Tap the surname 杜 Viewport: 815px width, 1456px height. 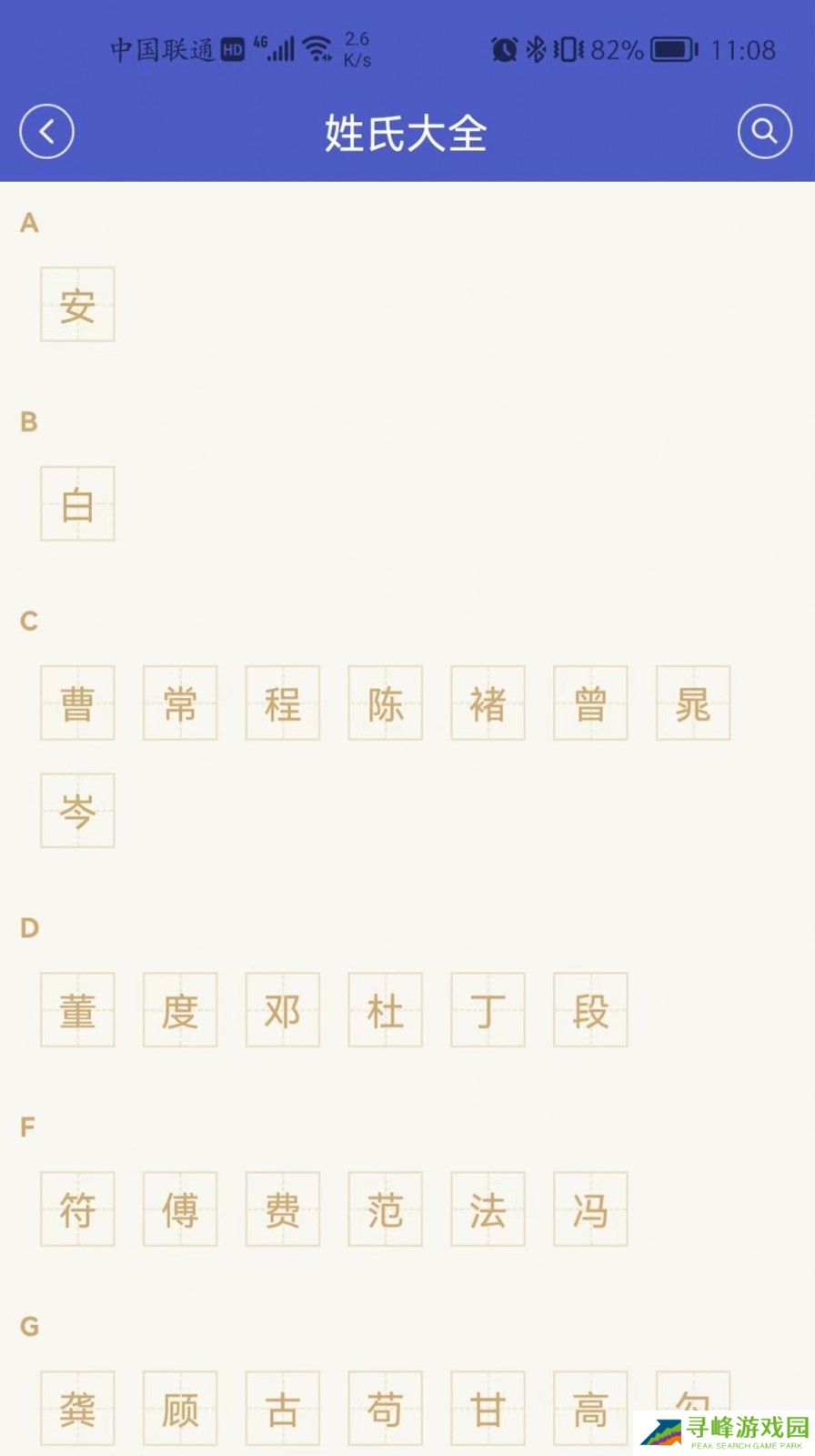[x=386, y=1010]
